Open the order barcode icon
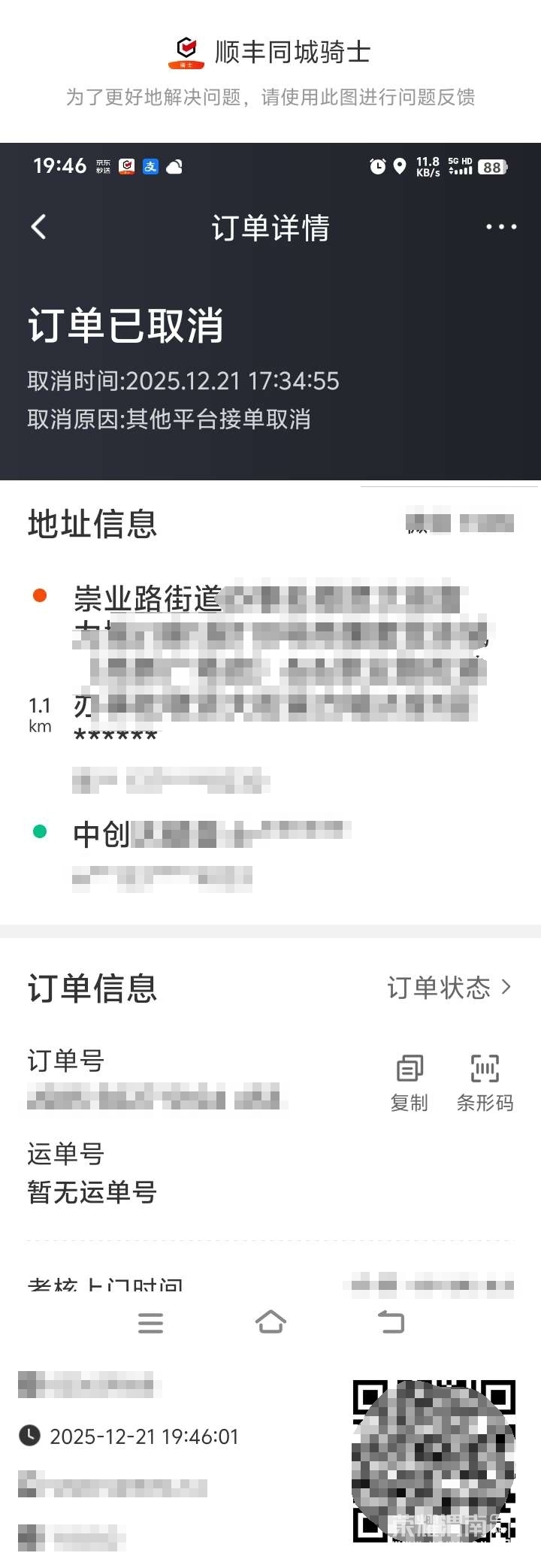The width and height of the screenshot is (541, 1568). click(485, 1067)
